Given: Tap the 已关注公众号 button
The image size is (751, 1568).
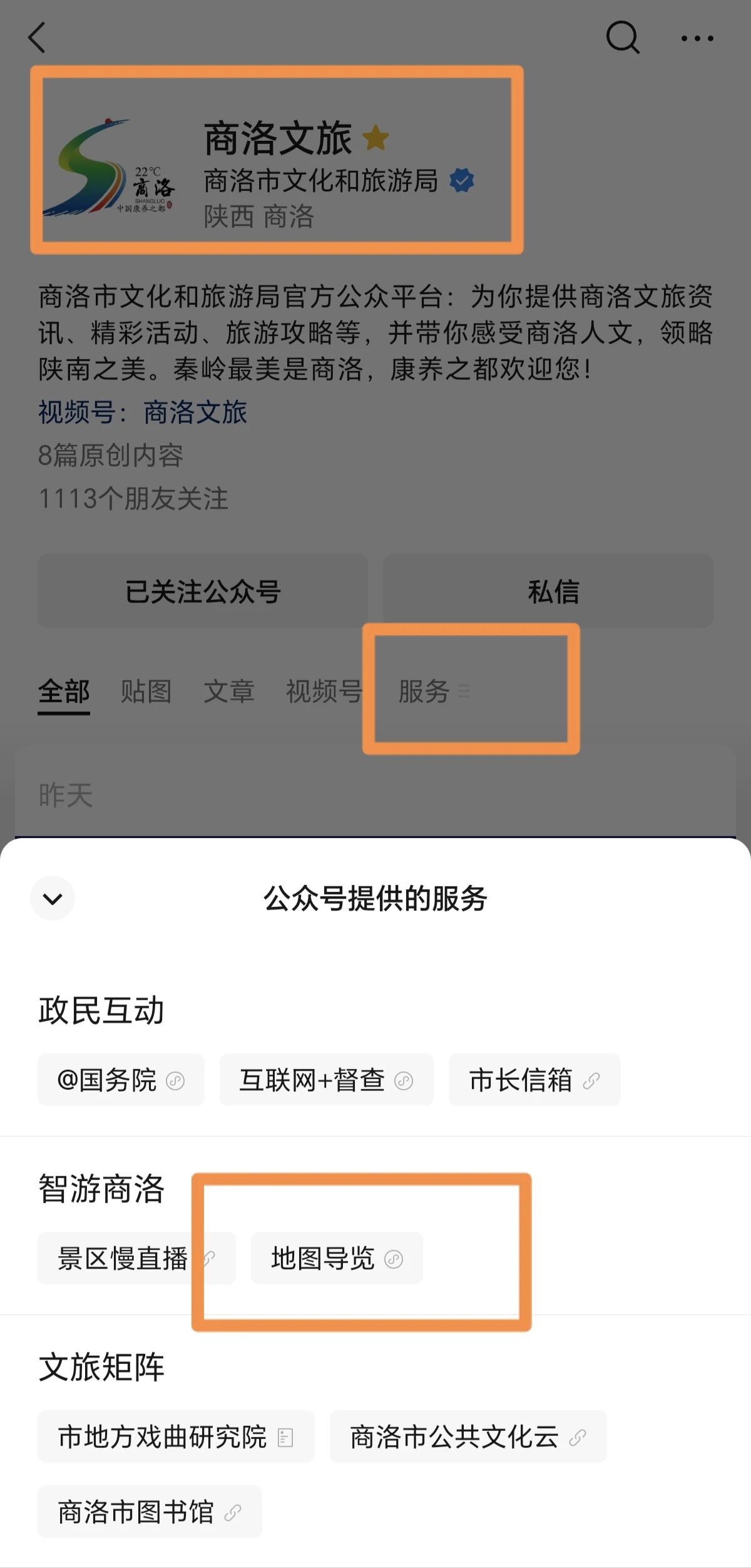Looking at the screenshot, I should [x=203, y=591].
